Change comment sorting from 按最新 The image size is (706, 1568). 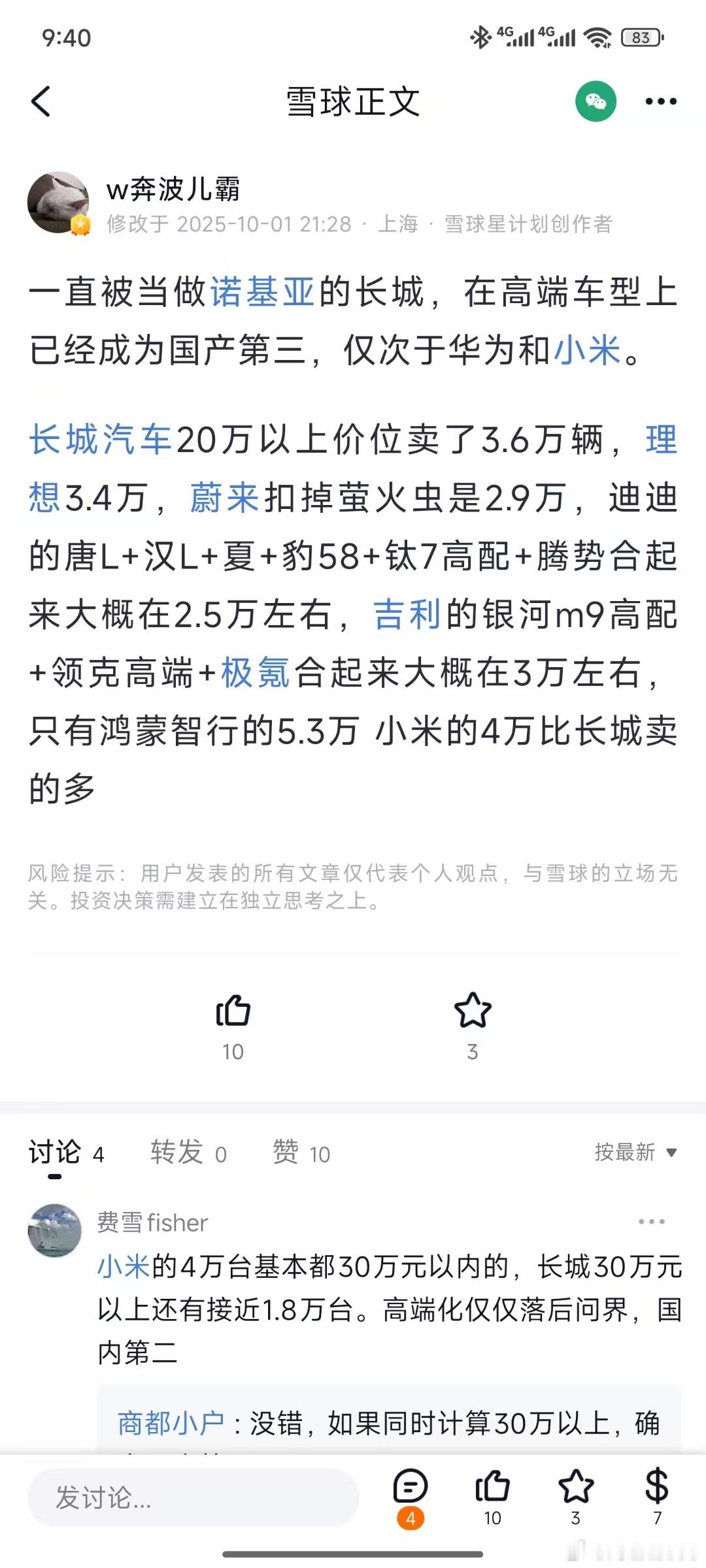pos(635,1152)
